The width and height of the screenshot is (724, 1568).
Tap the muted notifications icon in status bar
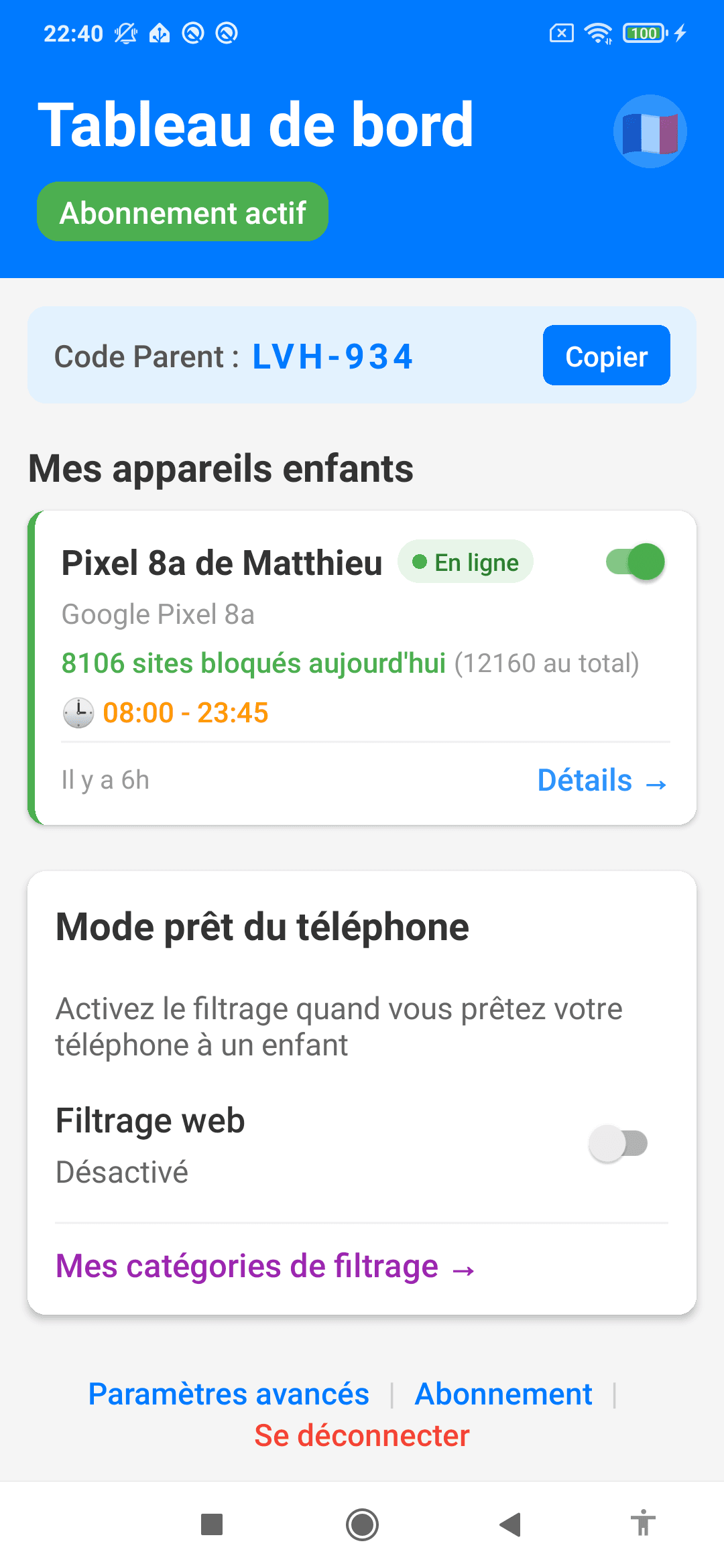[125, 32]
